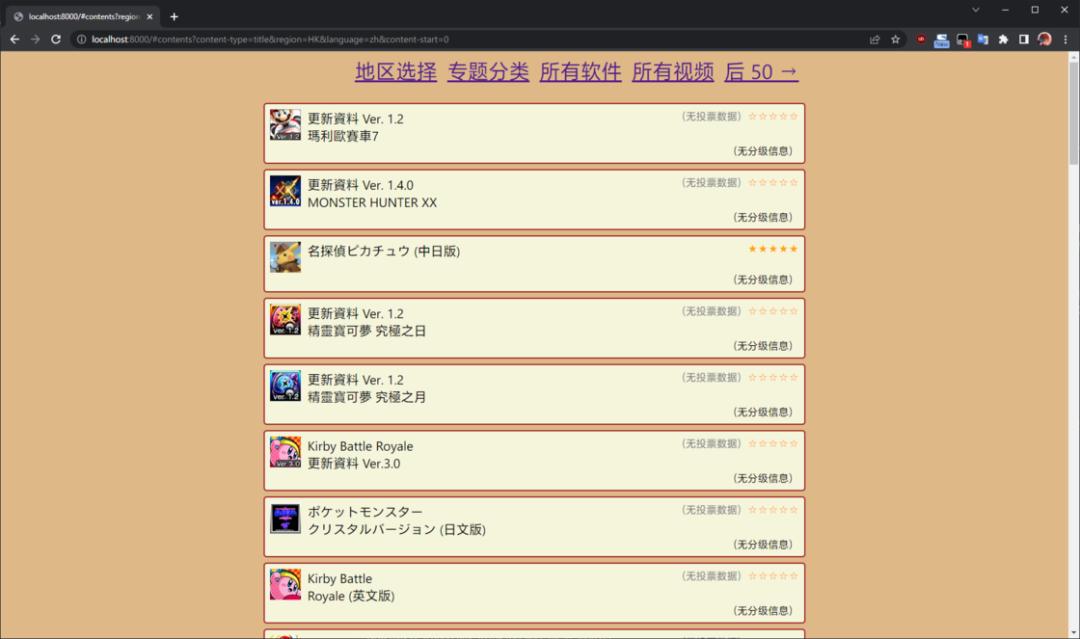
Task: Bookmark this page with the star icon
Action: (895, 39)
